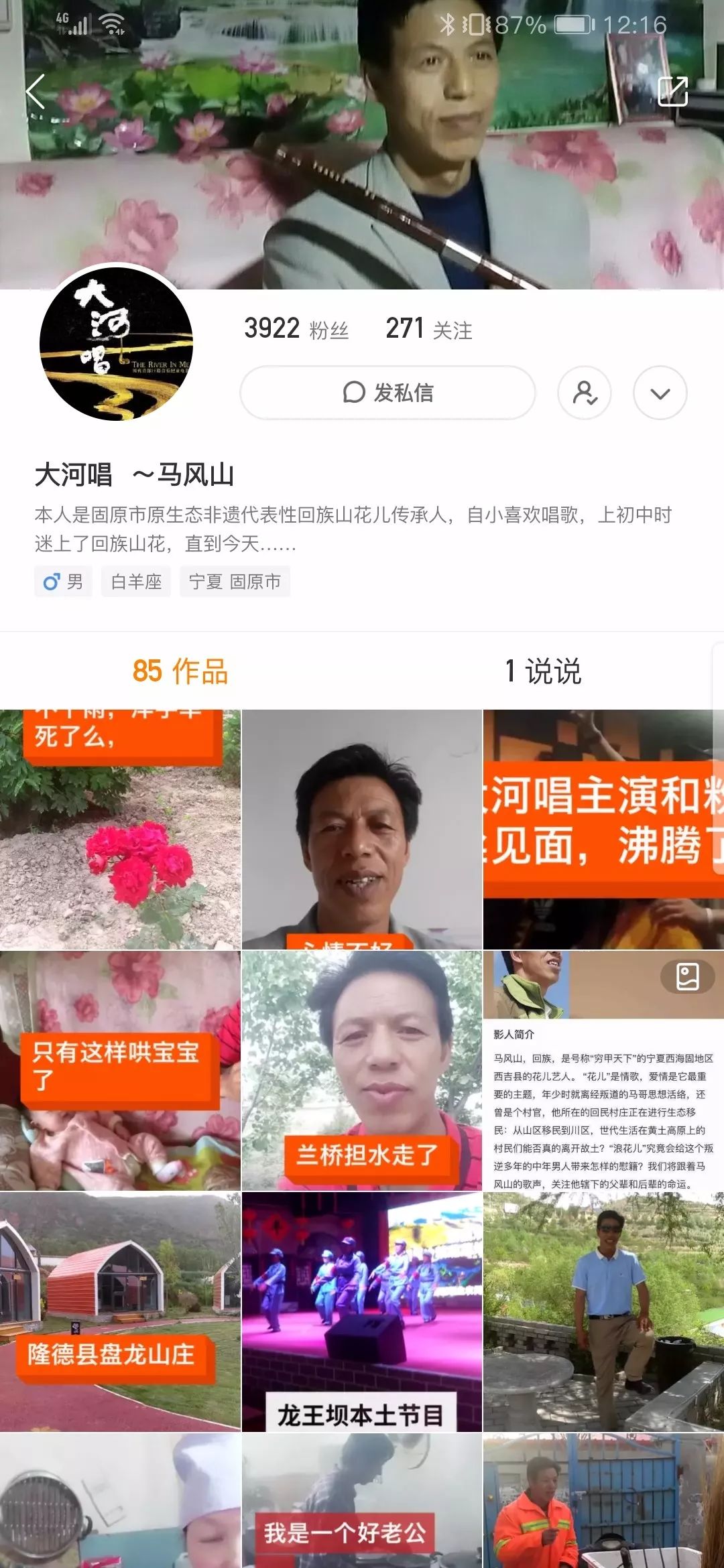Play the 只有这样哄宝宝了 video
Image resolution: width=724 pixels, height=1568 pixels.
pyautogui.click(x=120, y=1071)
